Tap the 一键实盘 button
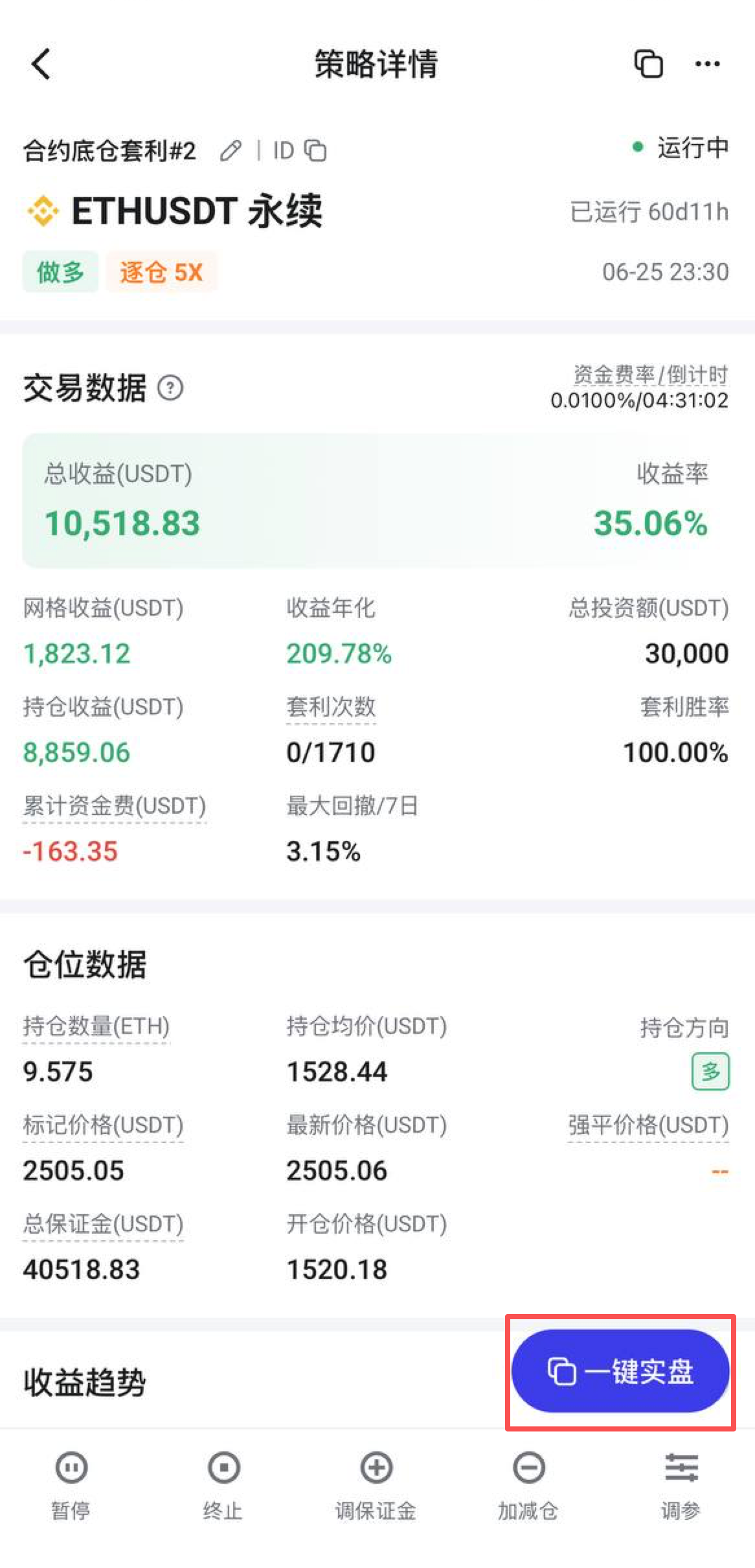 620,1370
